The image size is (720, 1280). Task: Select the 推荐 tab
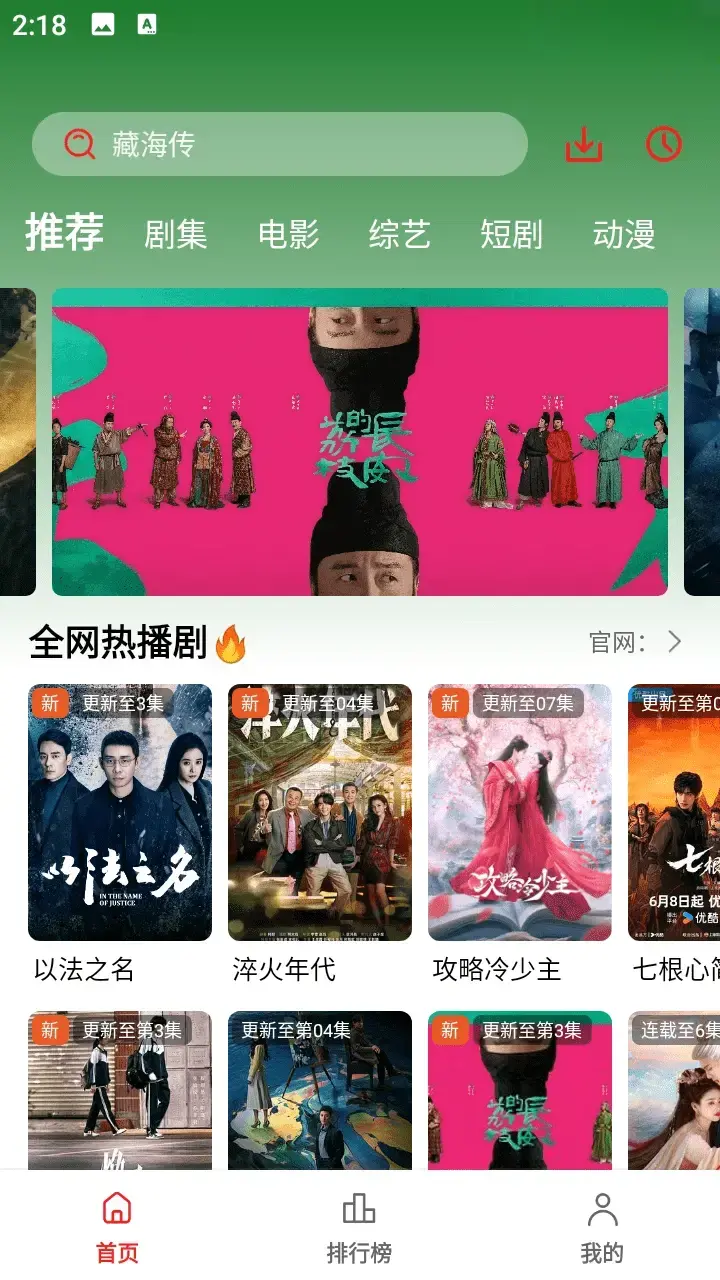point(64,232)
